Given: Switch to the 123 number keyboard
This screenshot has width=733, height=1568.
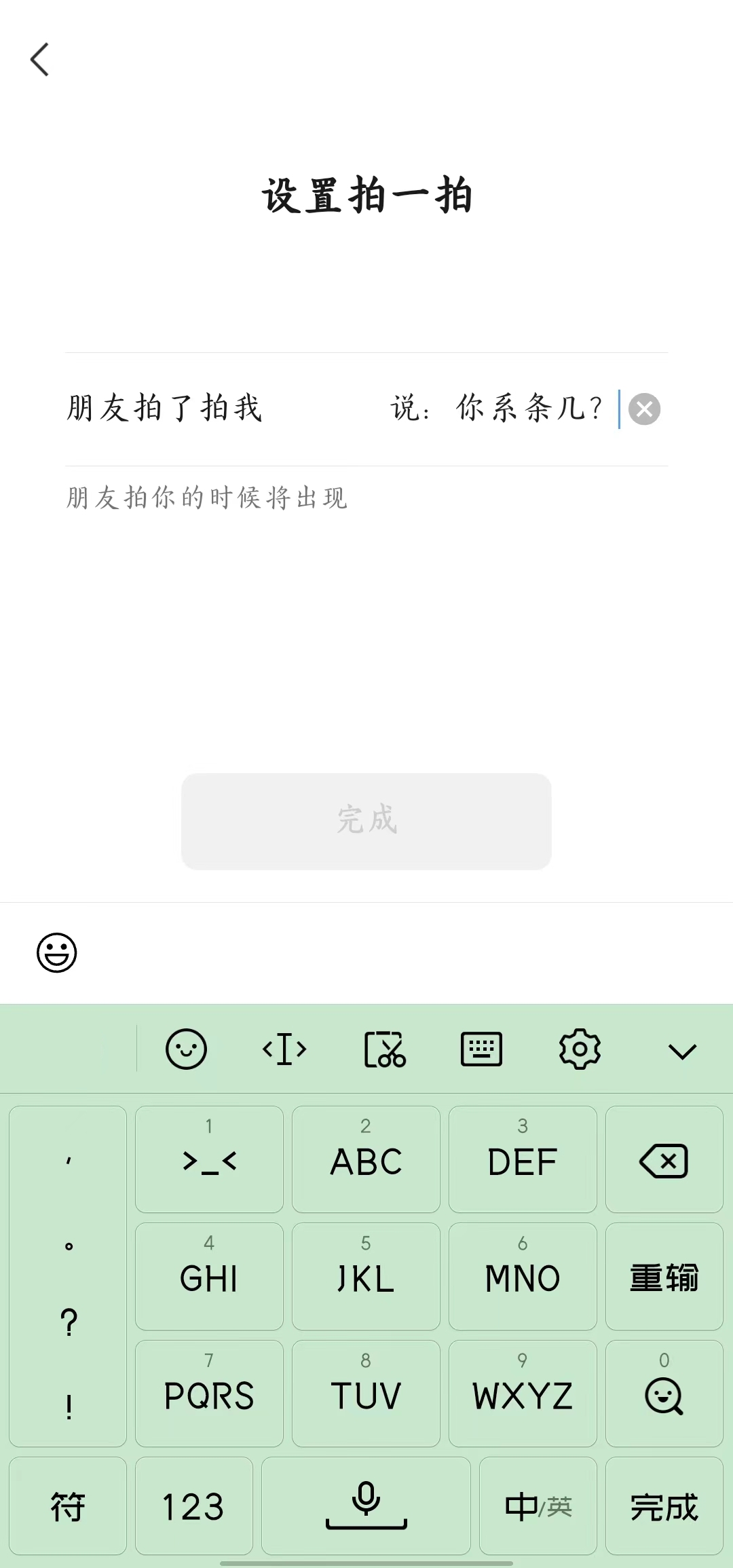Looking at the screenshot, I should point(194,1506).
